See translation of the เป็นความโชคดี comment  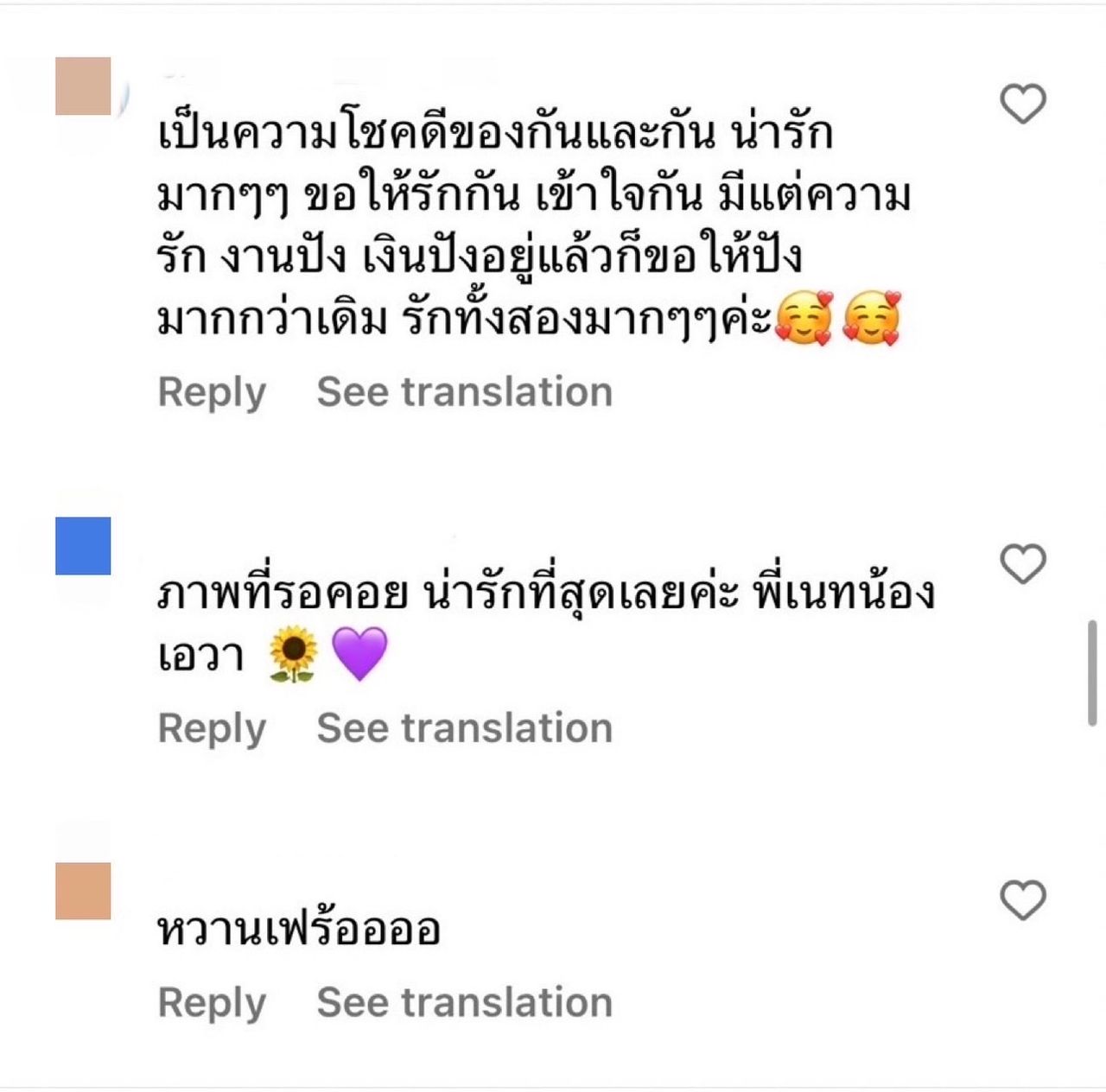pos(464,392)
